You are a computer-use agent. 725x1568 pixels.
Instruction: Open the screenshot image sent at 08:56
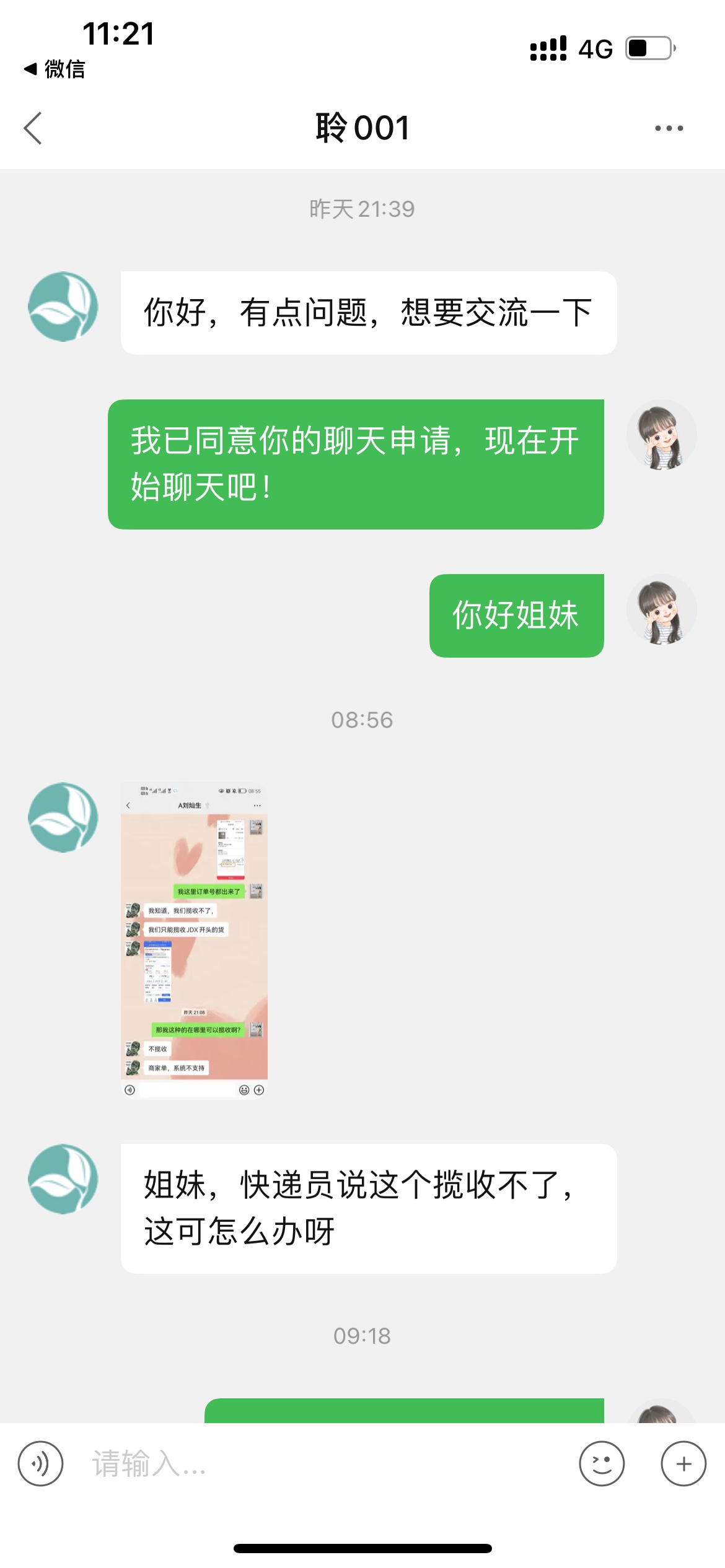coord(194,939)
